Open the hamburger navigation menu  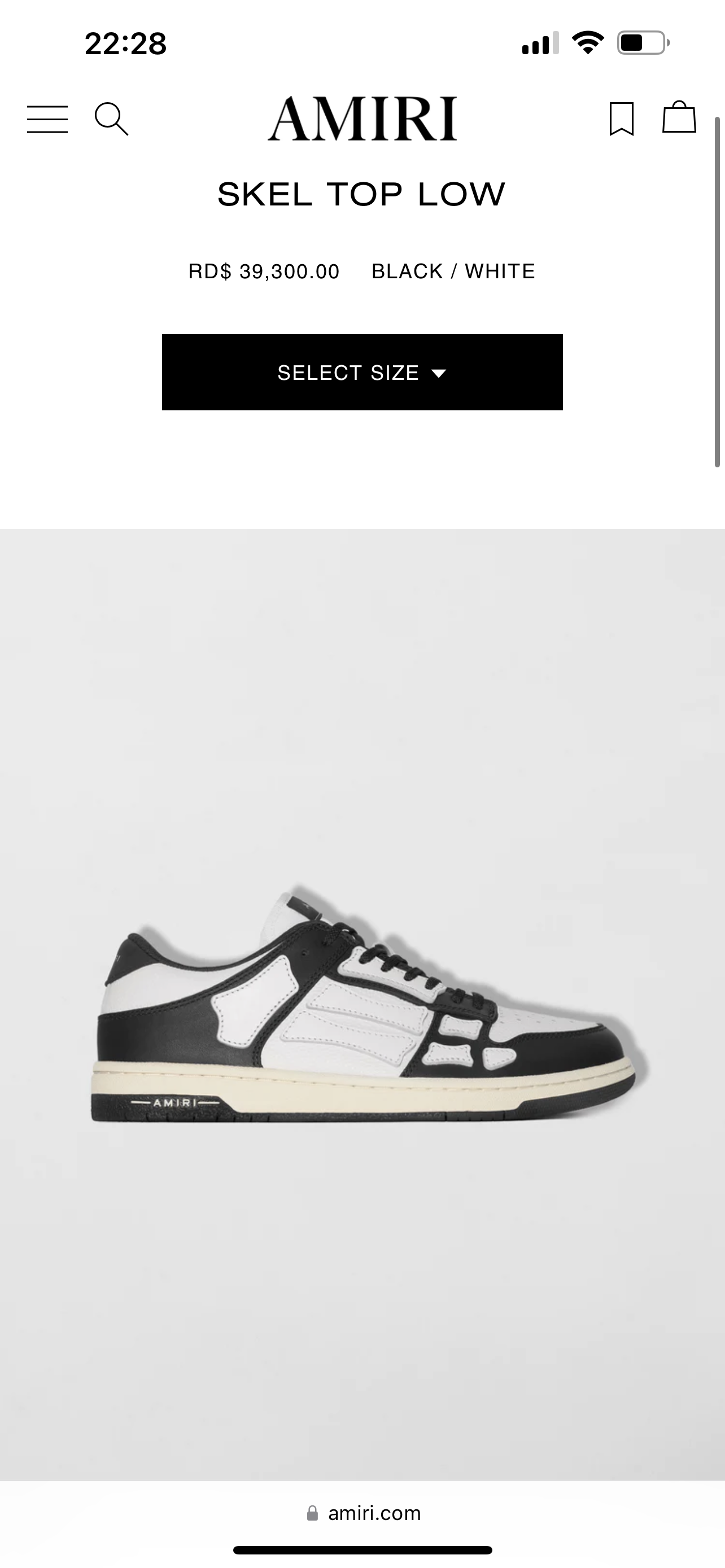click(x=47, y=119)
